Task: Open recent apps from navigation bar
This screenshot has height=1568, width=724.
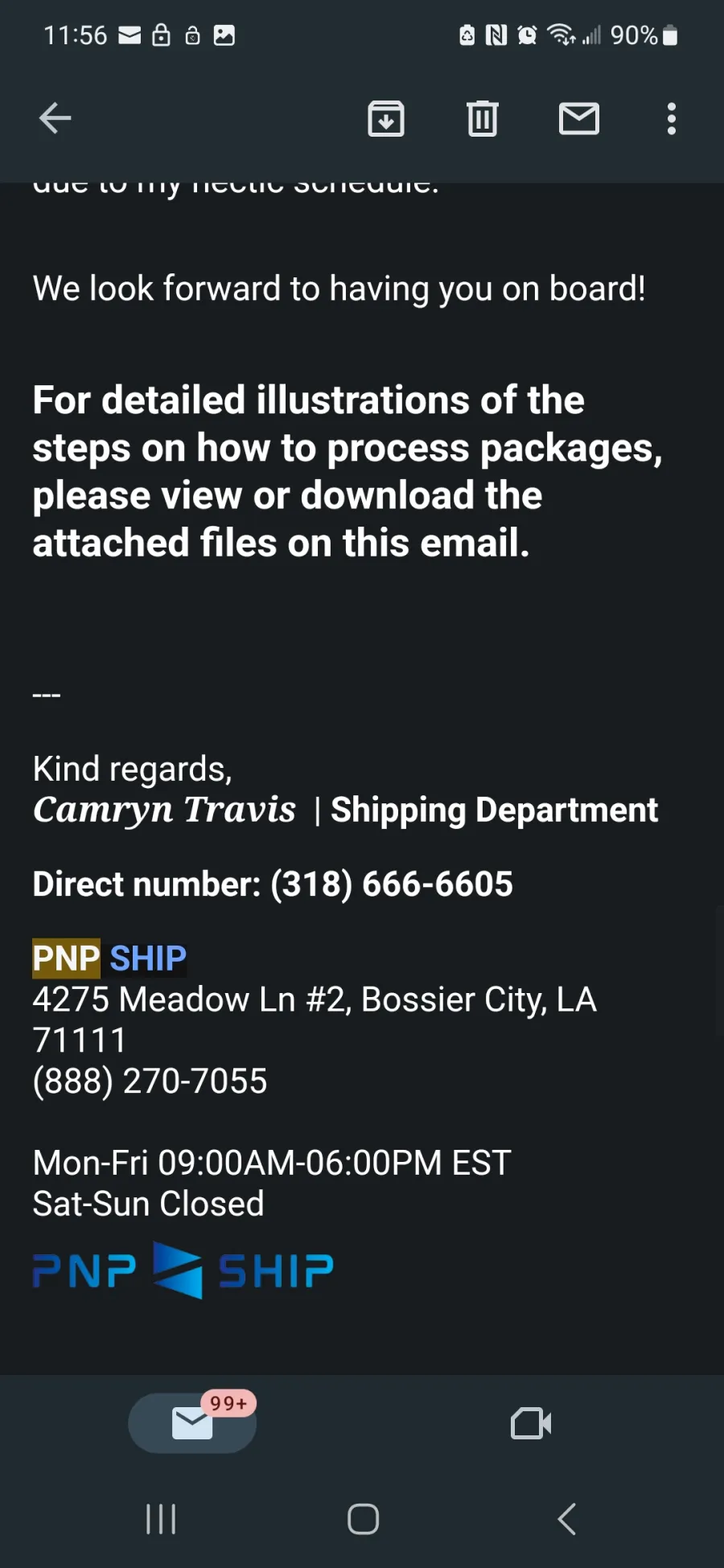Action: (161, 1519)
